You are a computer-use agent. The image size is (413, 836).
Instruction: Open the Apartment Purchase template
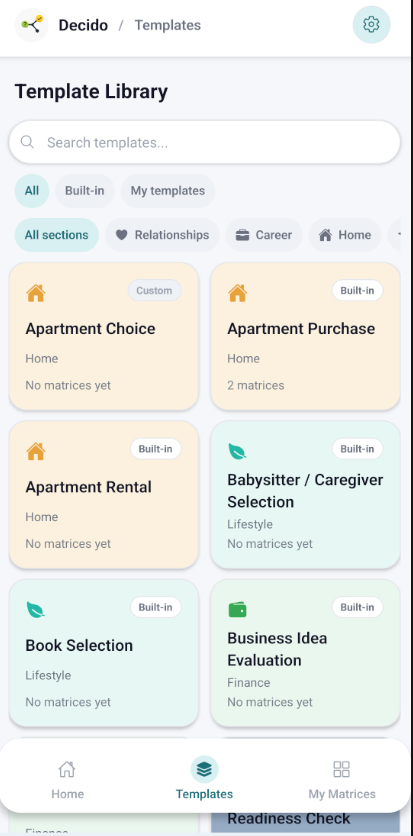click(305, 336)
